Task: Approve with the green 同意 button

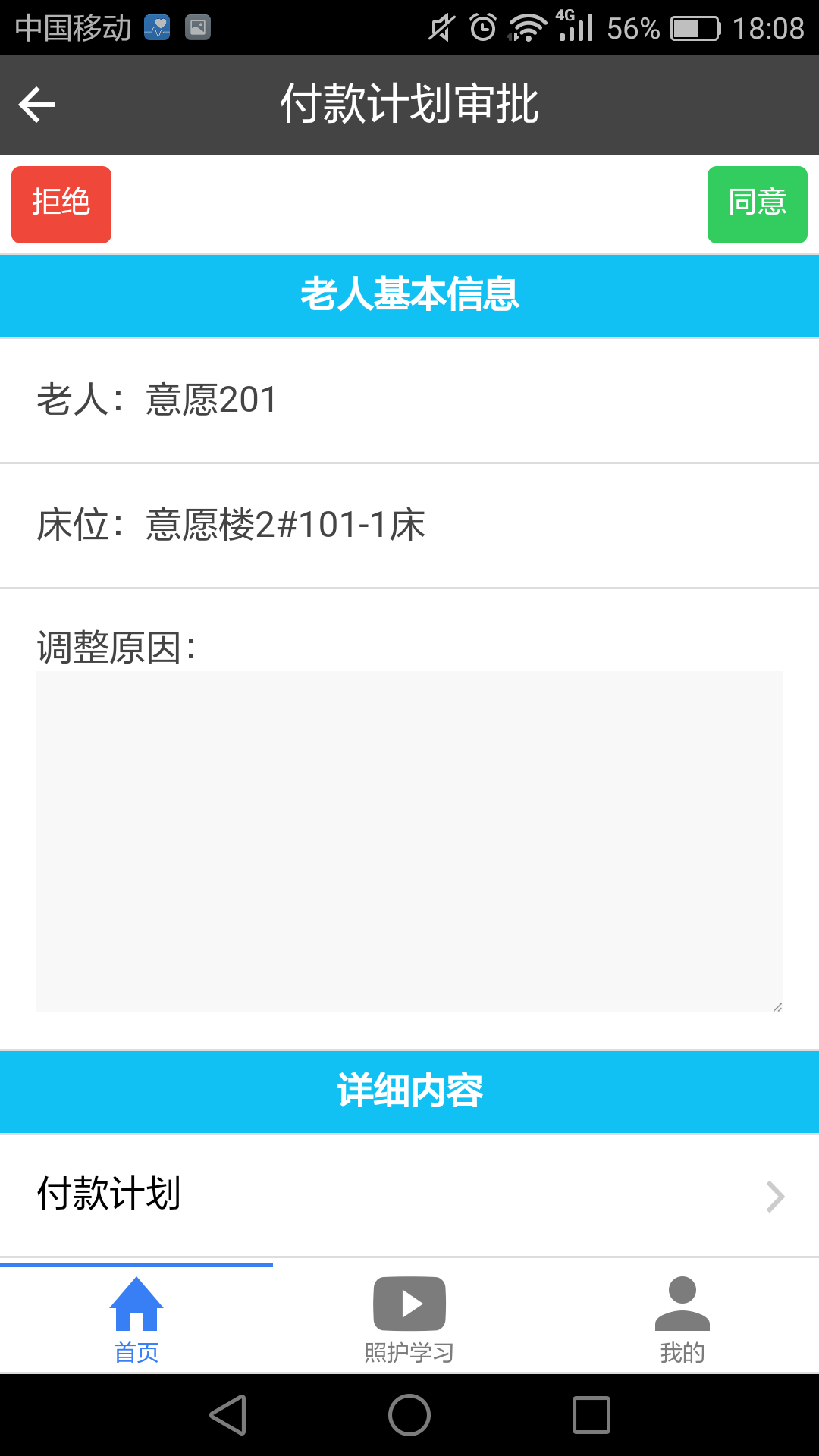Action: 757,205
